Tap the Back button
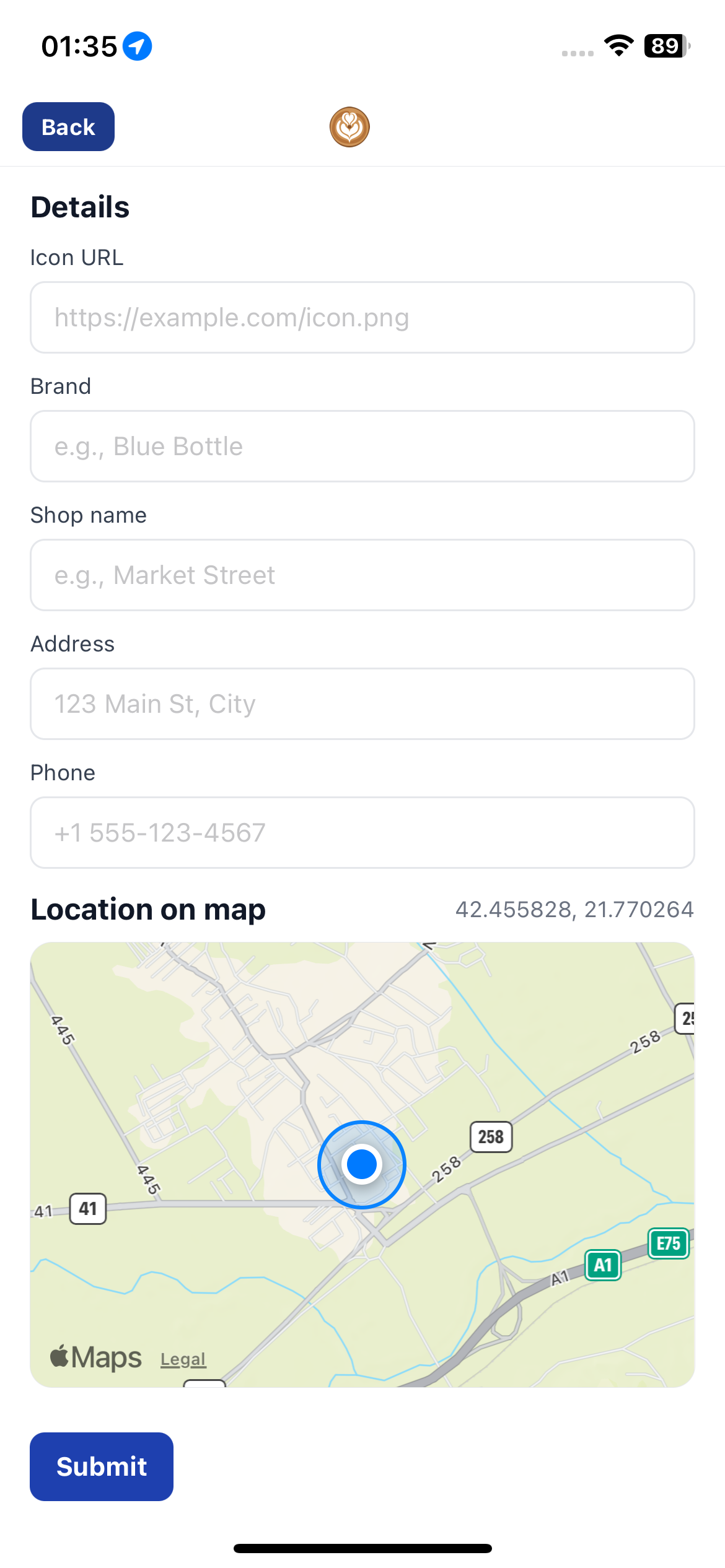The width and height of the screenshot is (725, 1568). coord(68,127)
